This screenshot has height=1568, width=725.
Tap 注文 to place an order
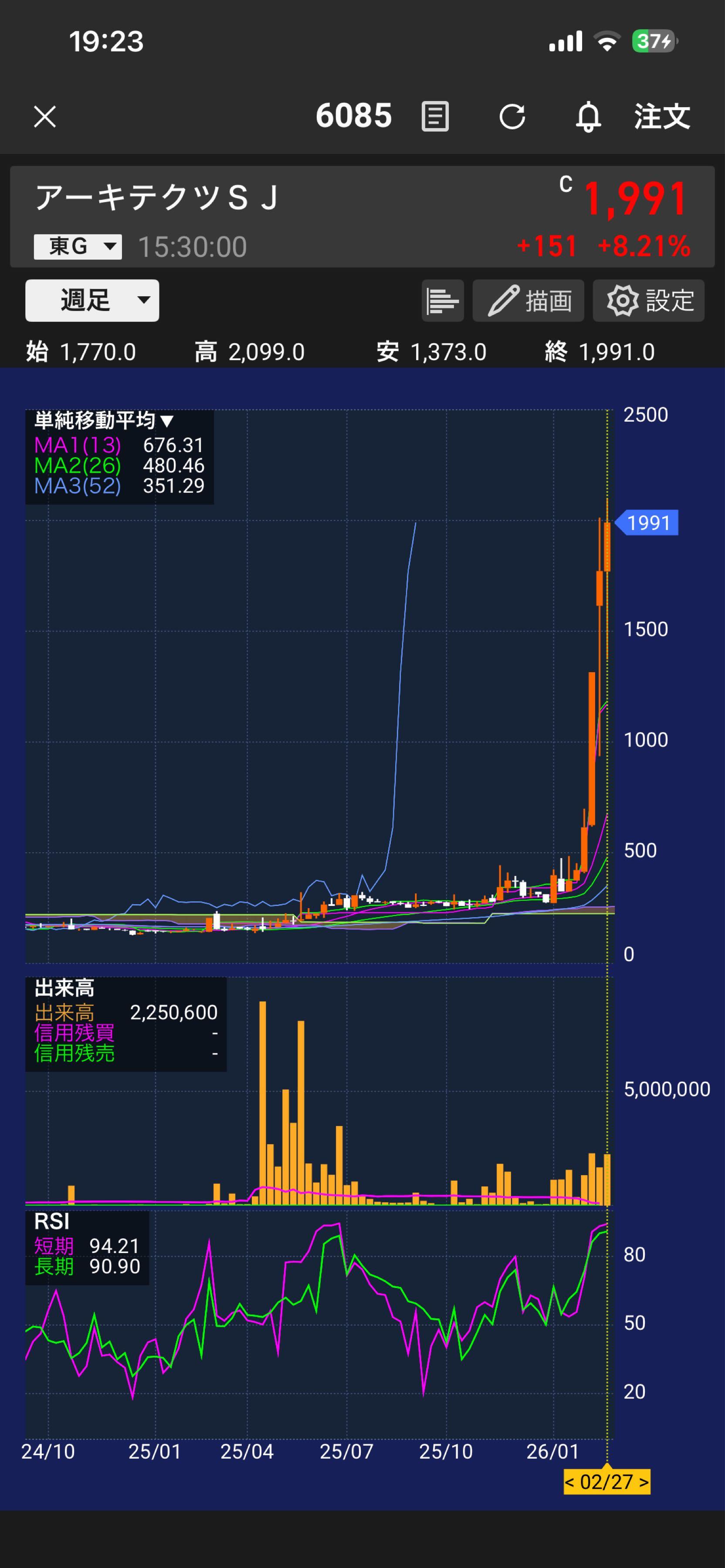(x=662, y=116)
